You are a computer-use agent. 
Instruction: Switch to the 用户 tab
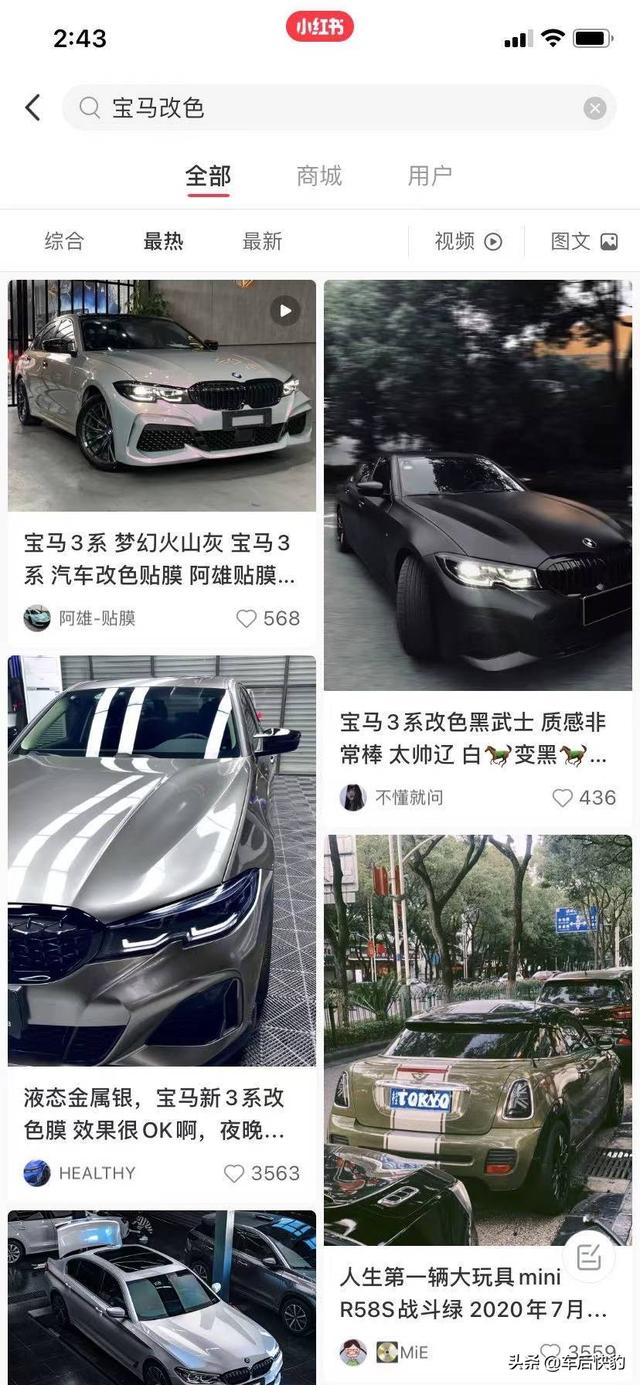point(430,177)
